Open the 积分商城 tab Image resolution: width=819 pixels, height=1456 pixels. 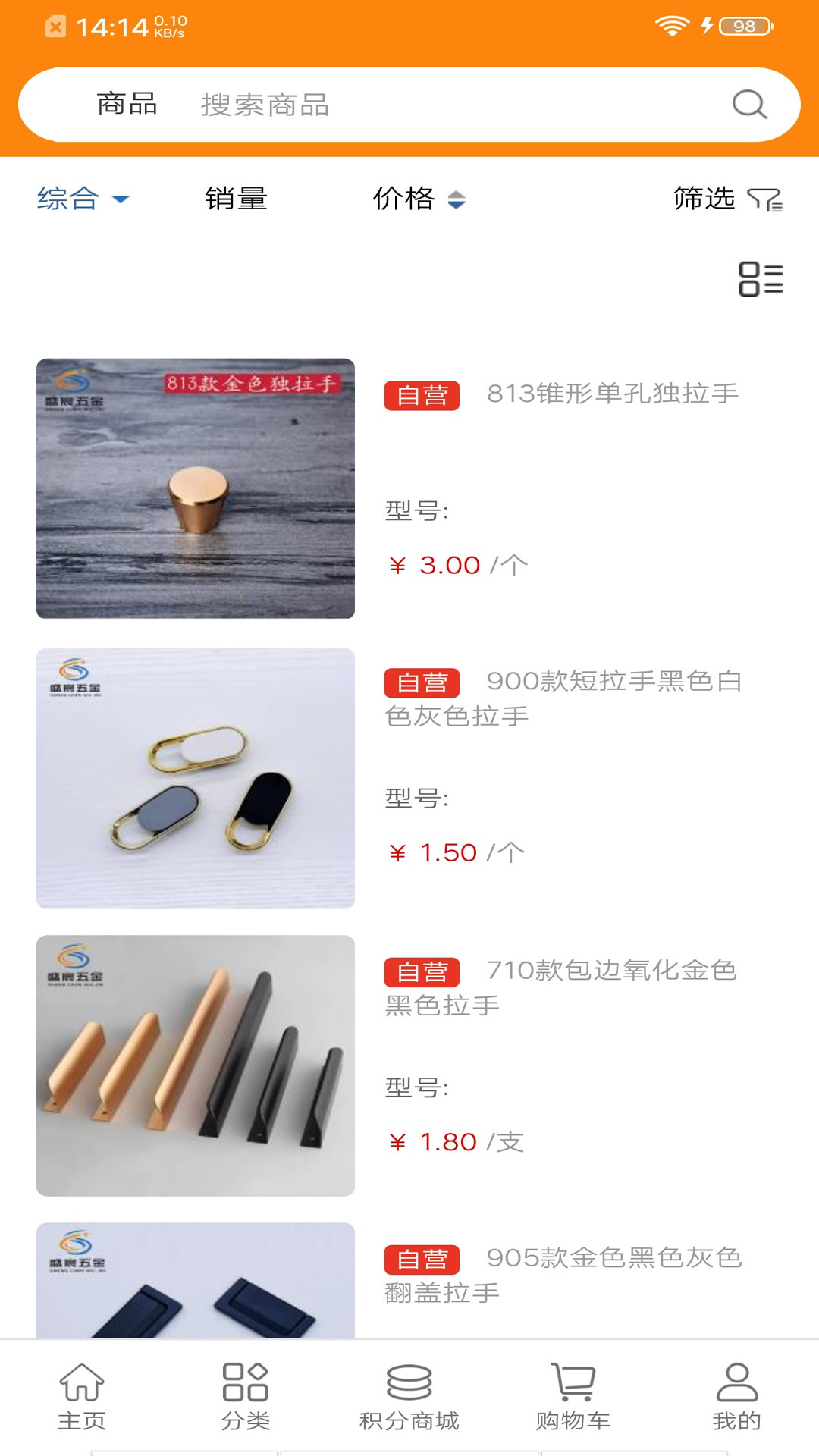(x=409, y=1397)
